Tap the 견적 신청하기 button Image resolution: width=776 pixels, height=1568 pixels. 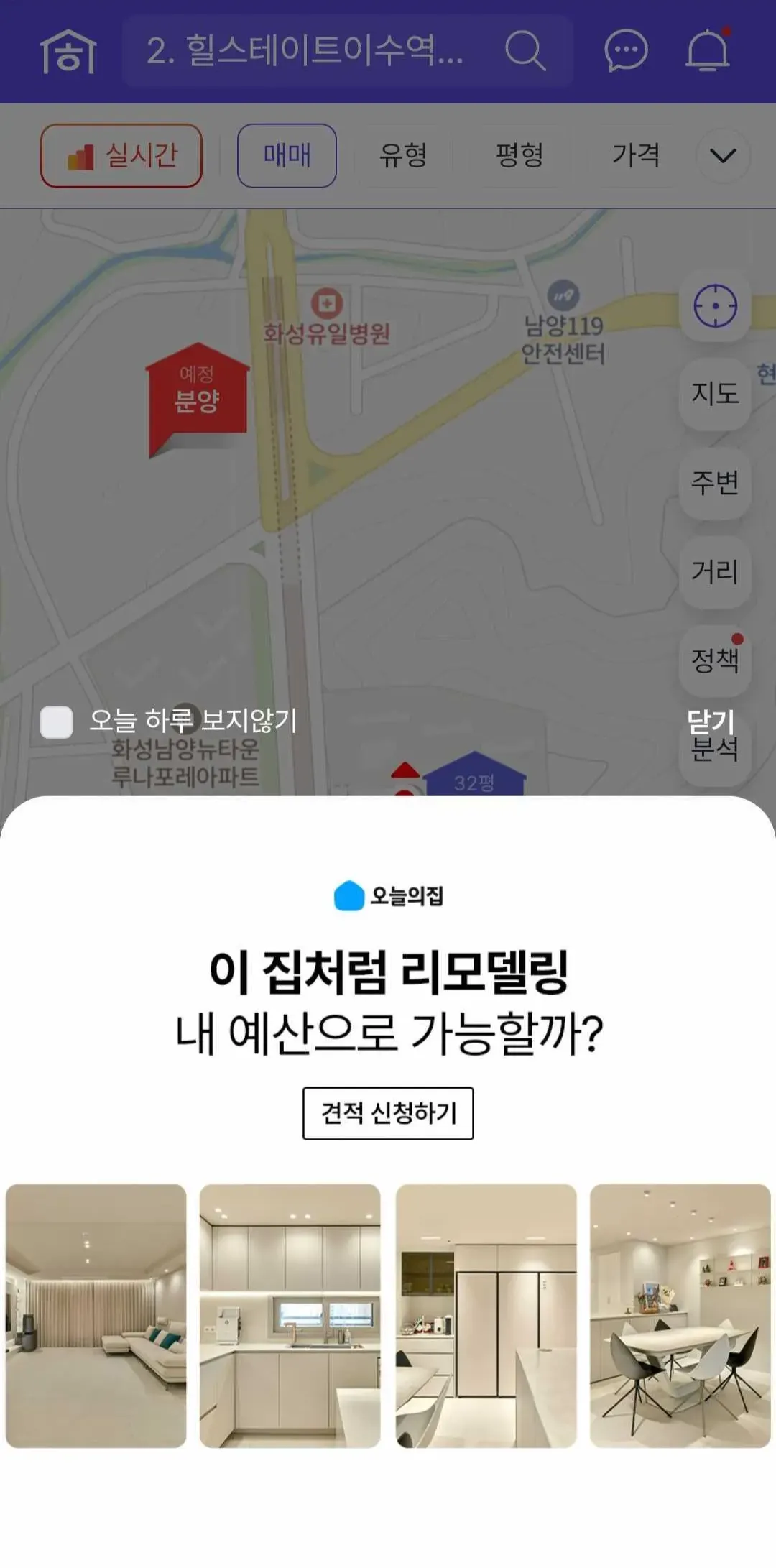tap(388, 1113)
